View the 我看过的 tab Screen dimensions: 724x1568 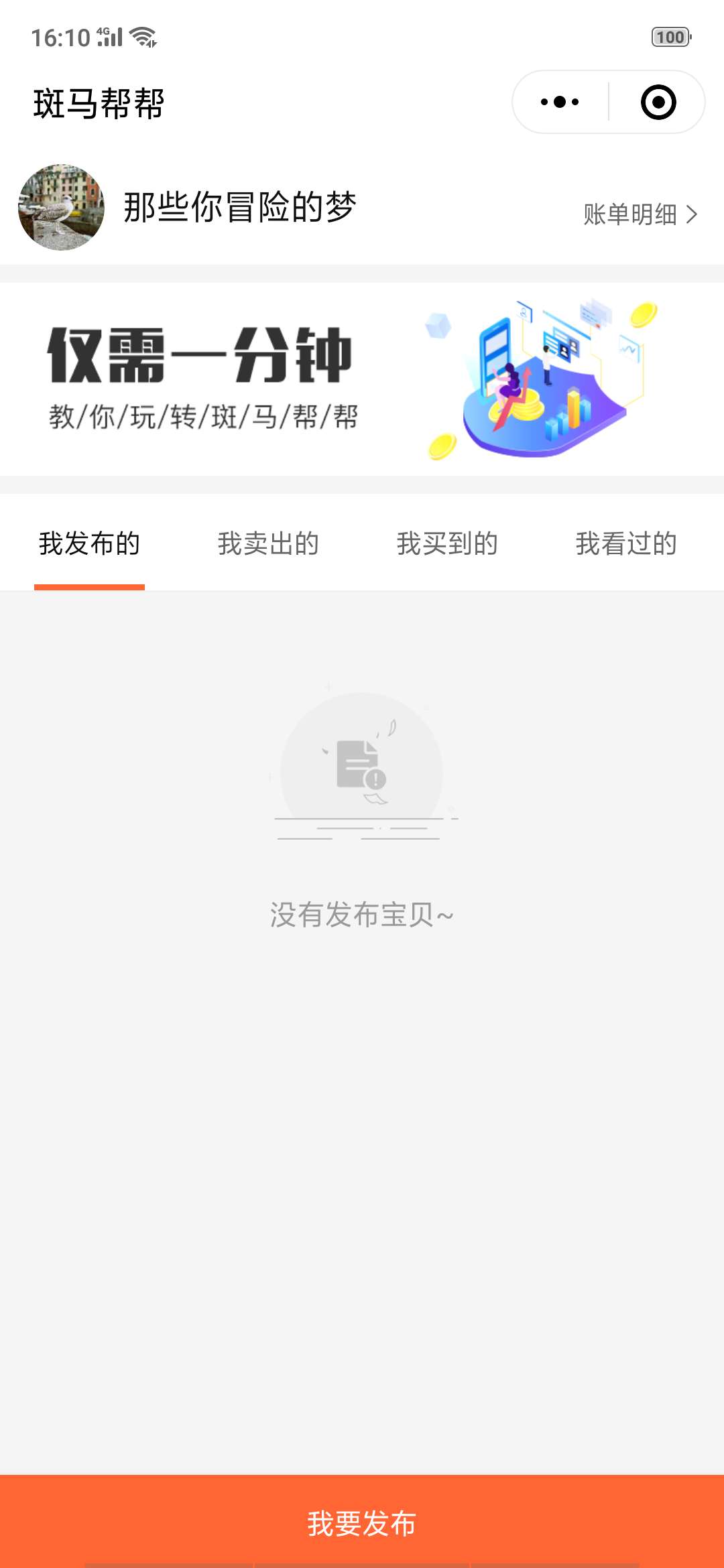coord(626,543)
